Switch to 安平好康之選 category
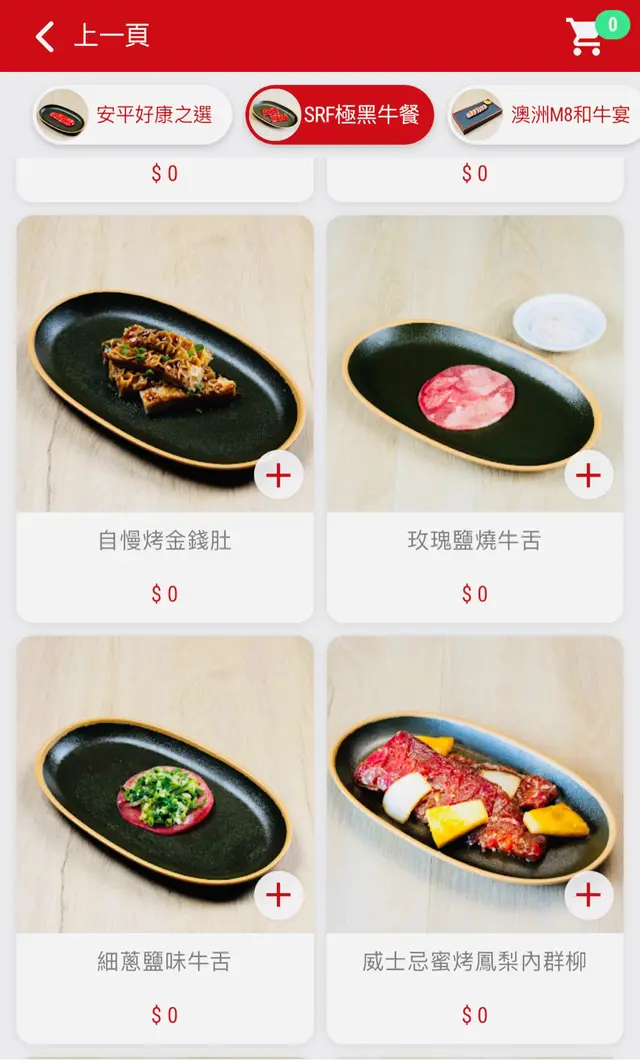 pyautogui.click(x=133, y=115)
